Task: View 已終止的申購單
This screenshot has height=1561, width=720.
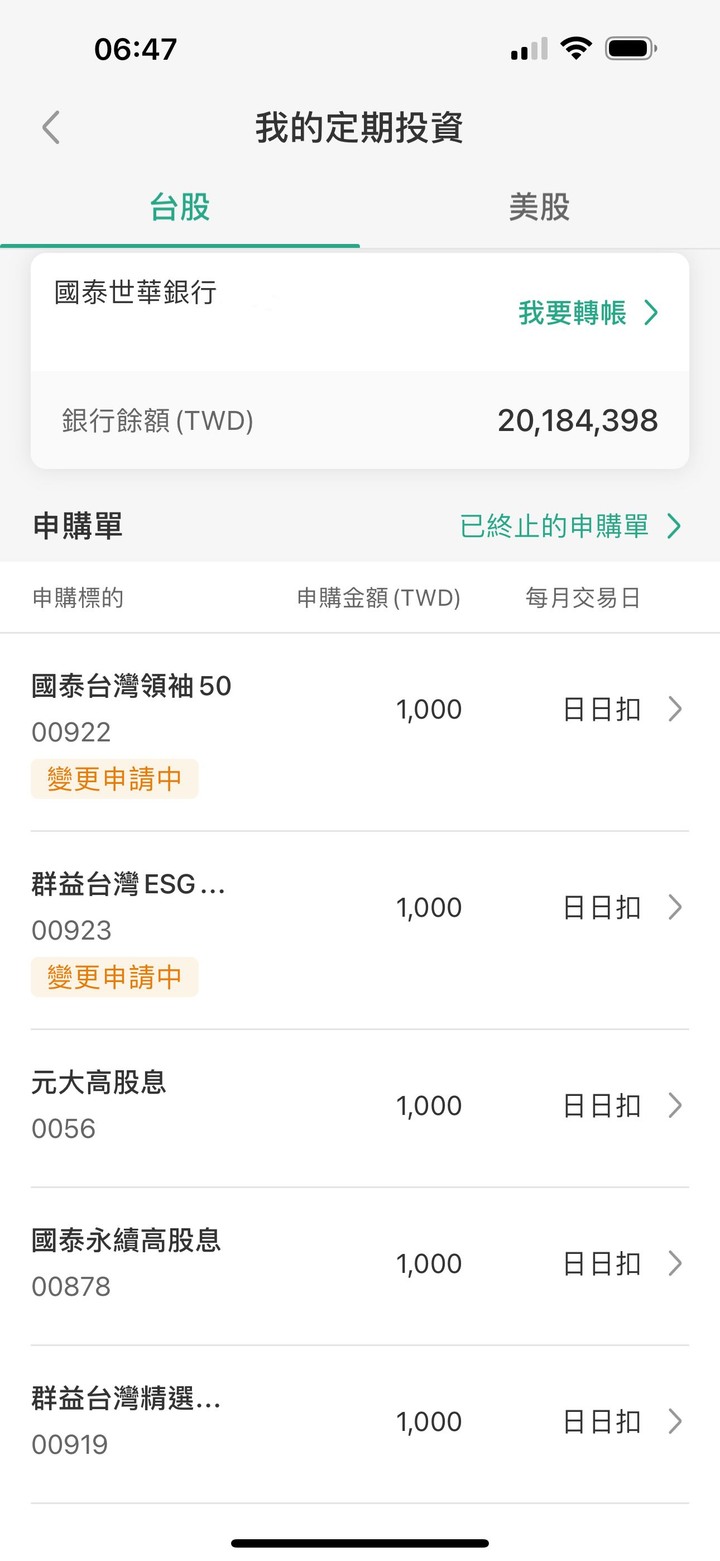Action: tap(571, 526)
